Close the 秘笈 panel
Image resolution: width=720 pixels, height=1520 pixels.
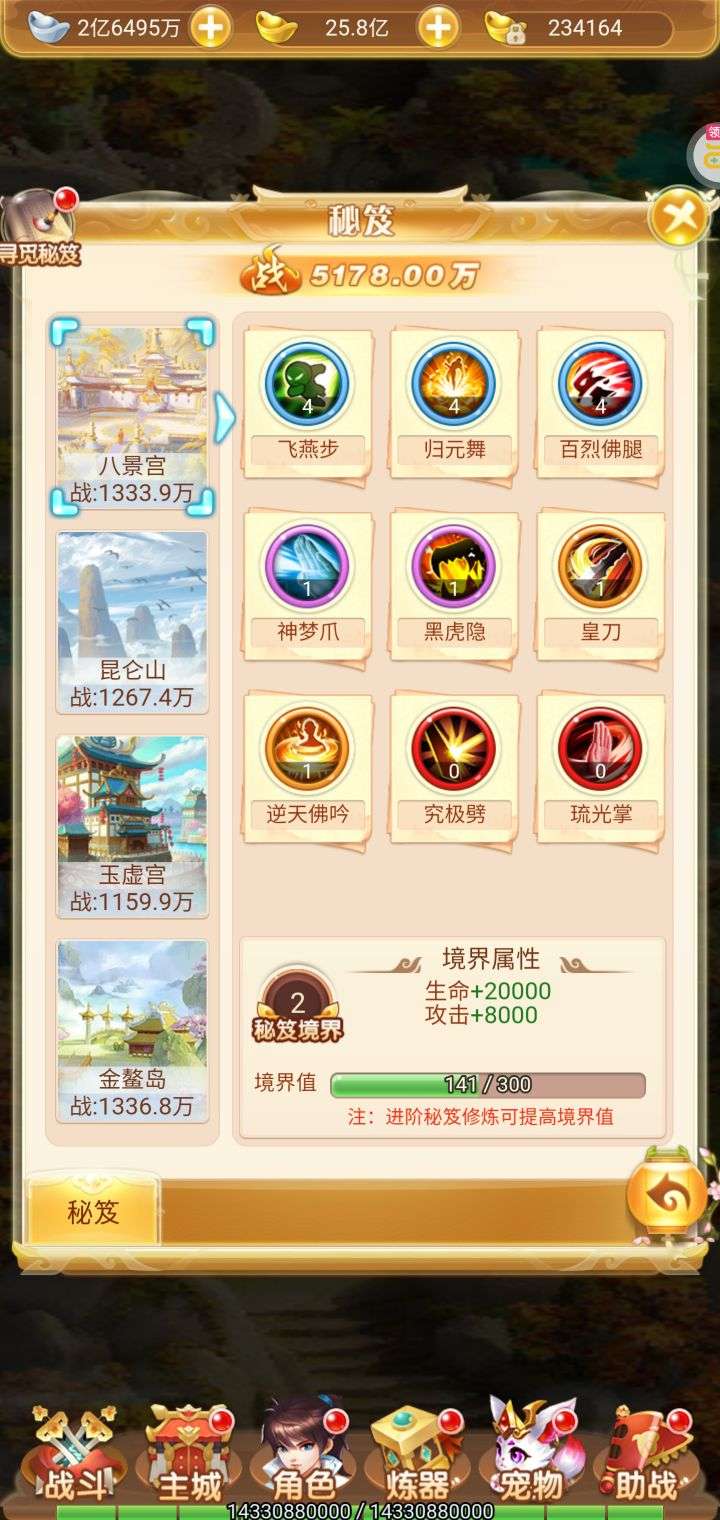(x=678, y=217)
